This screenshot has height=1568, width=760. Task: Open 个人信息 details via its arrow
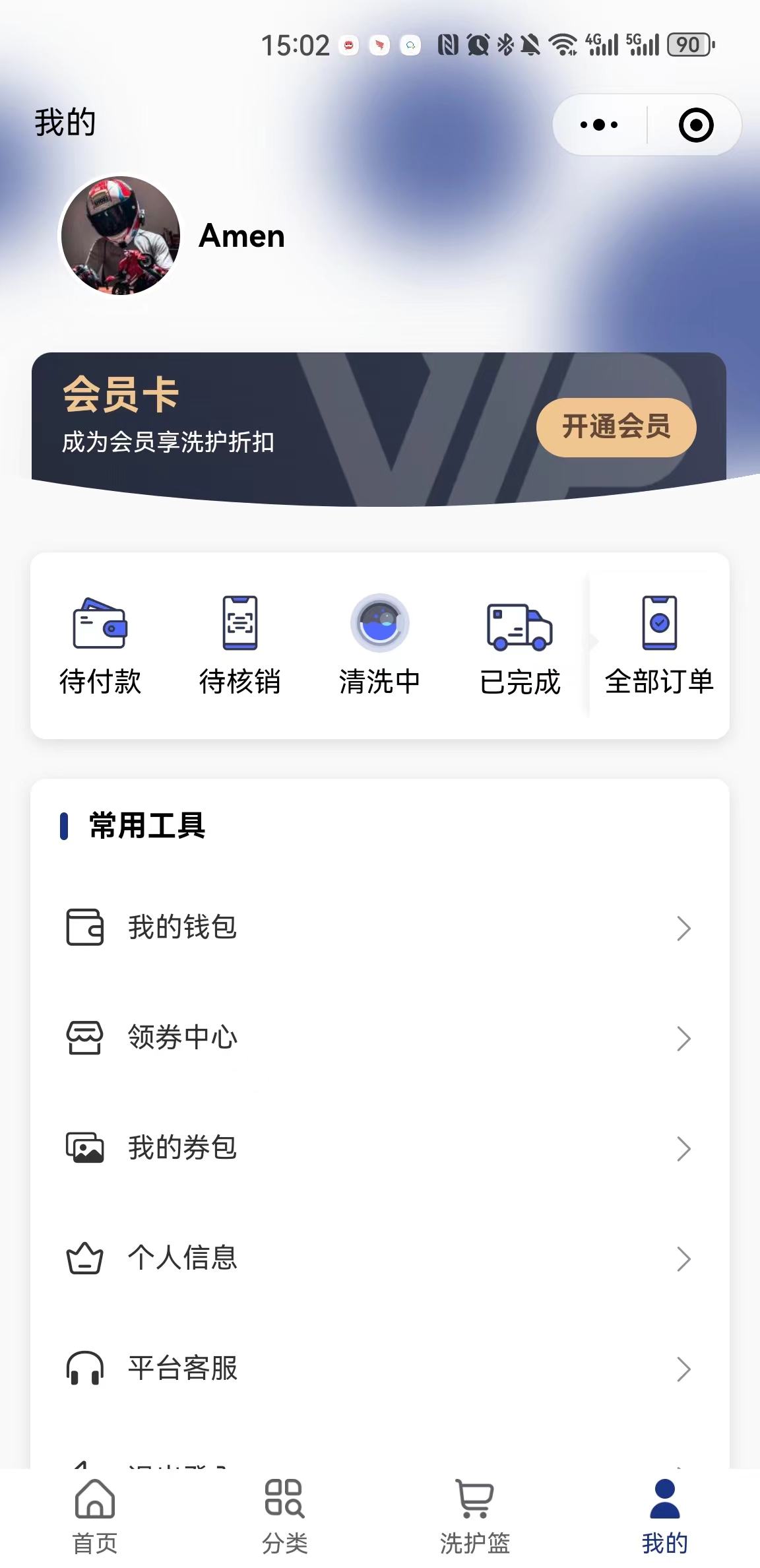pos(683,1258)
